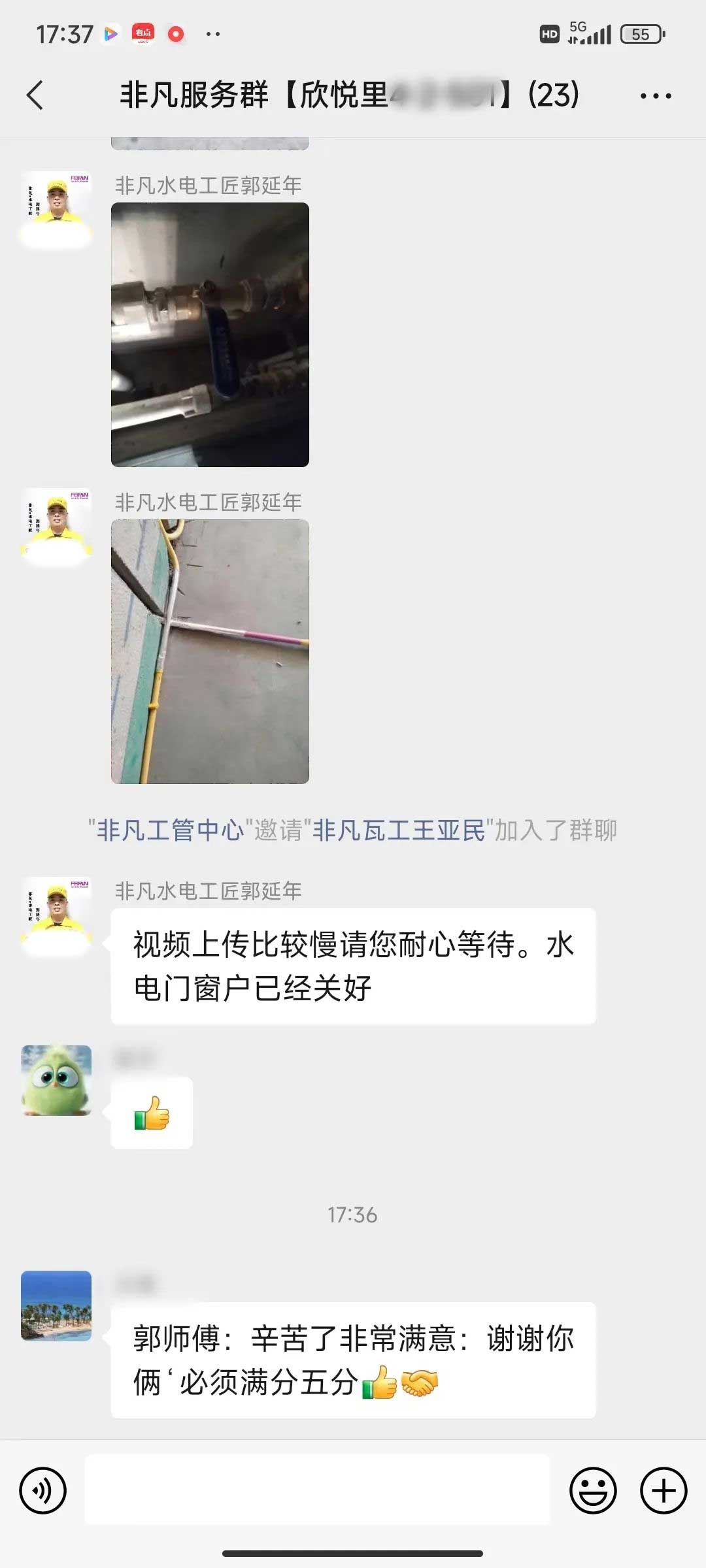Focus the message text field

point(318,1491)
